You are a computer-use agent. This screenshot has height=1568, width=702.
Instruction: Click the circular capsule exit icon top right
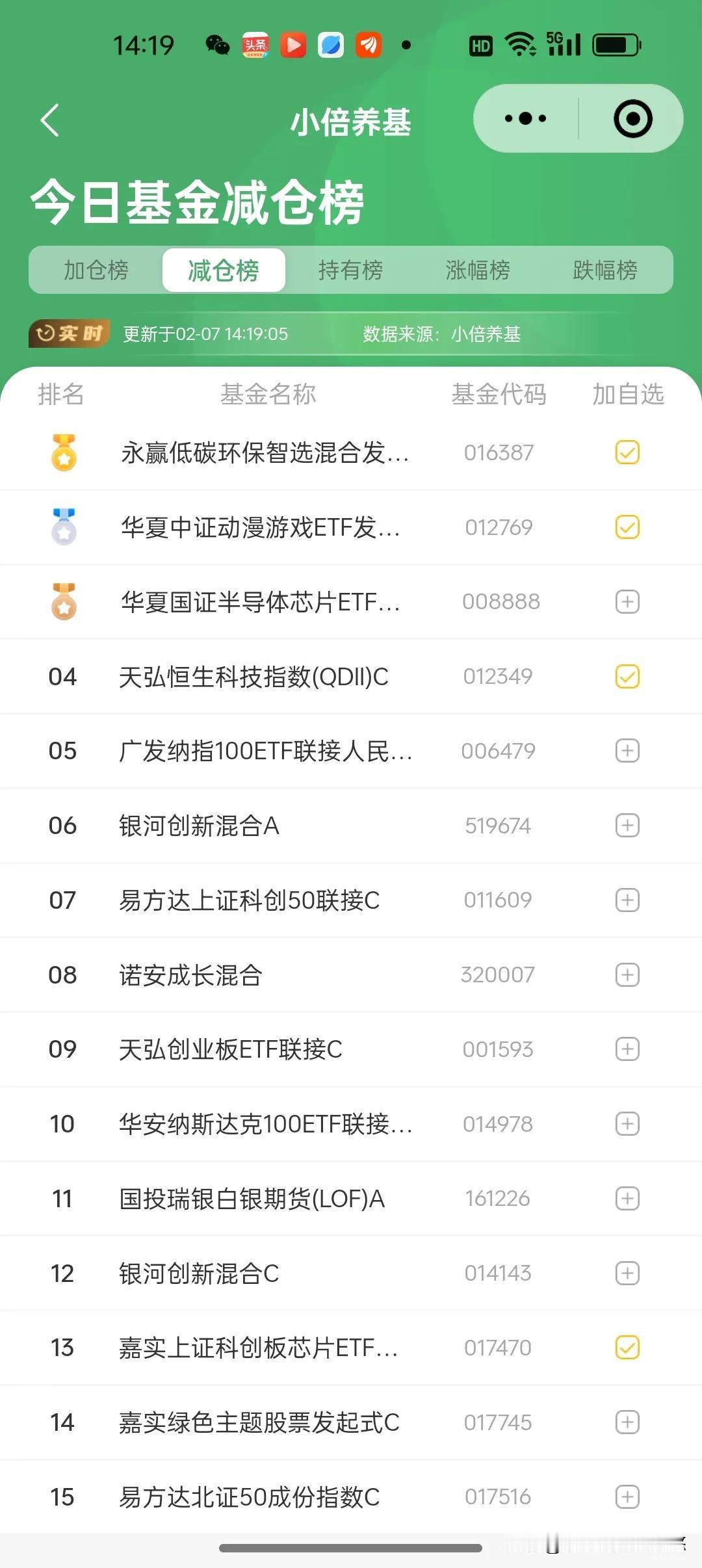[x=631, y=118]
